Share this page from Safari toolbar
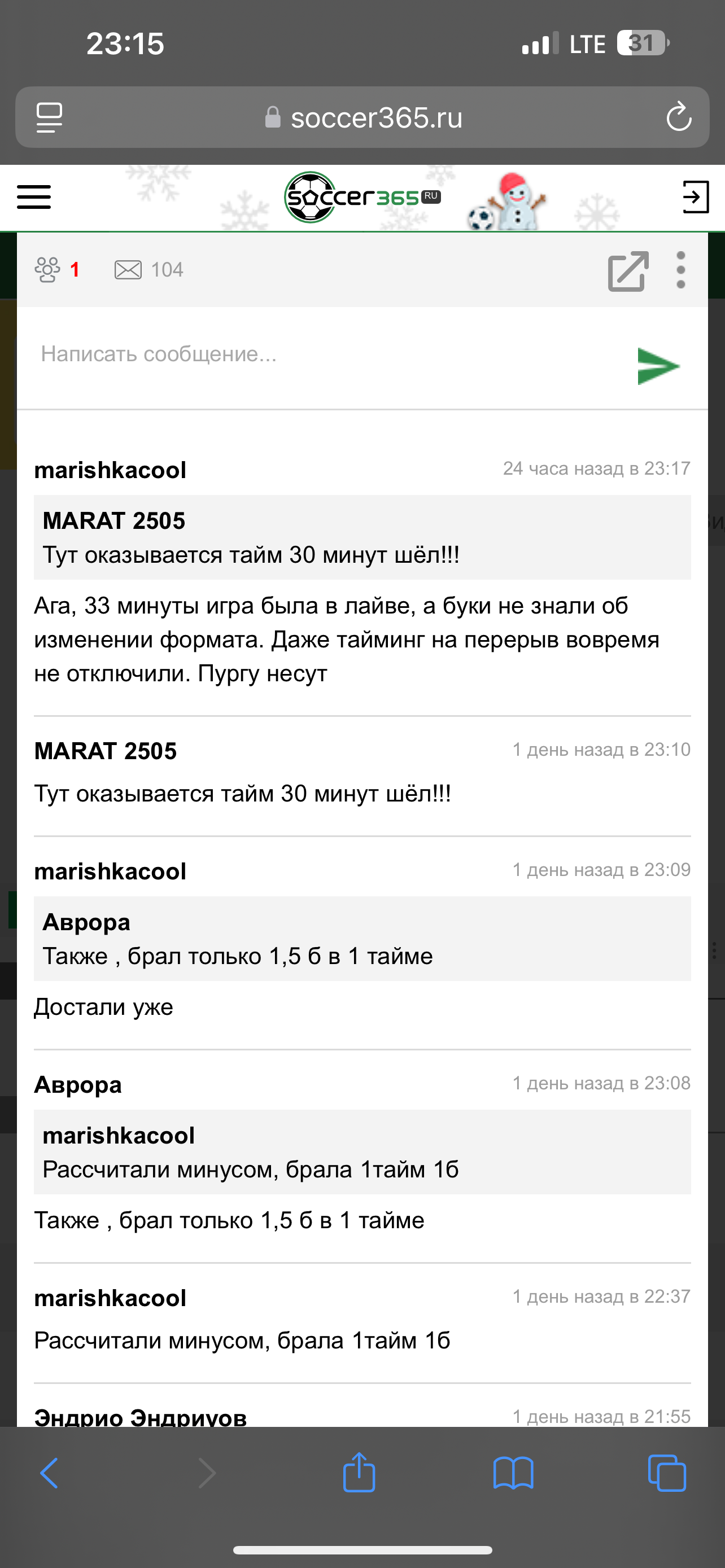This screenshot has height=1568, width=725. (x=359, y=1473)
